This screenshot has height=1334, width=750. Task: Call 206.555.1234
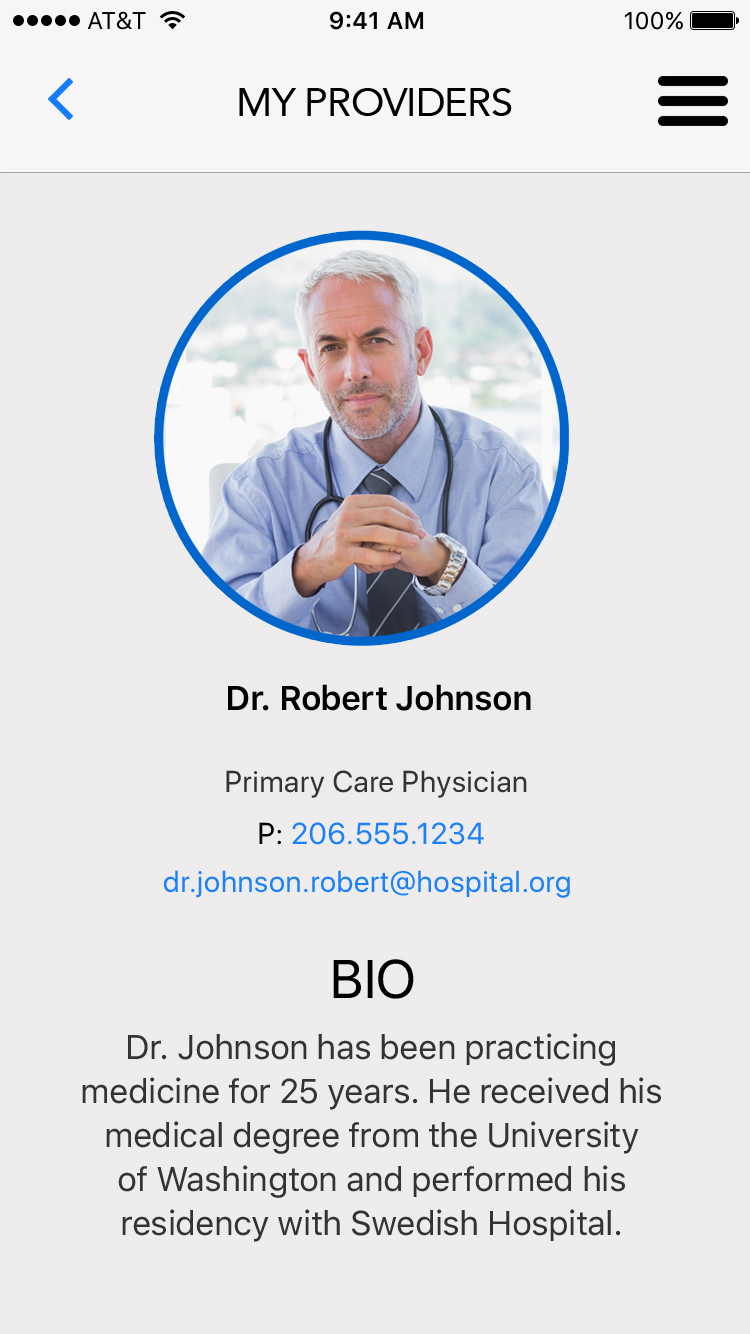[x=387, y=833]
